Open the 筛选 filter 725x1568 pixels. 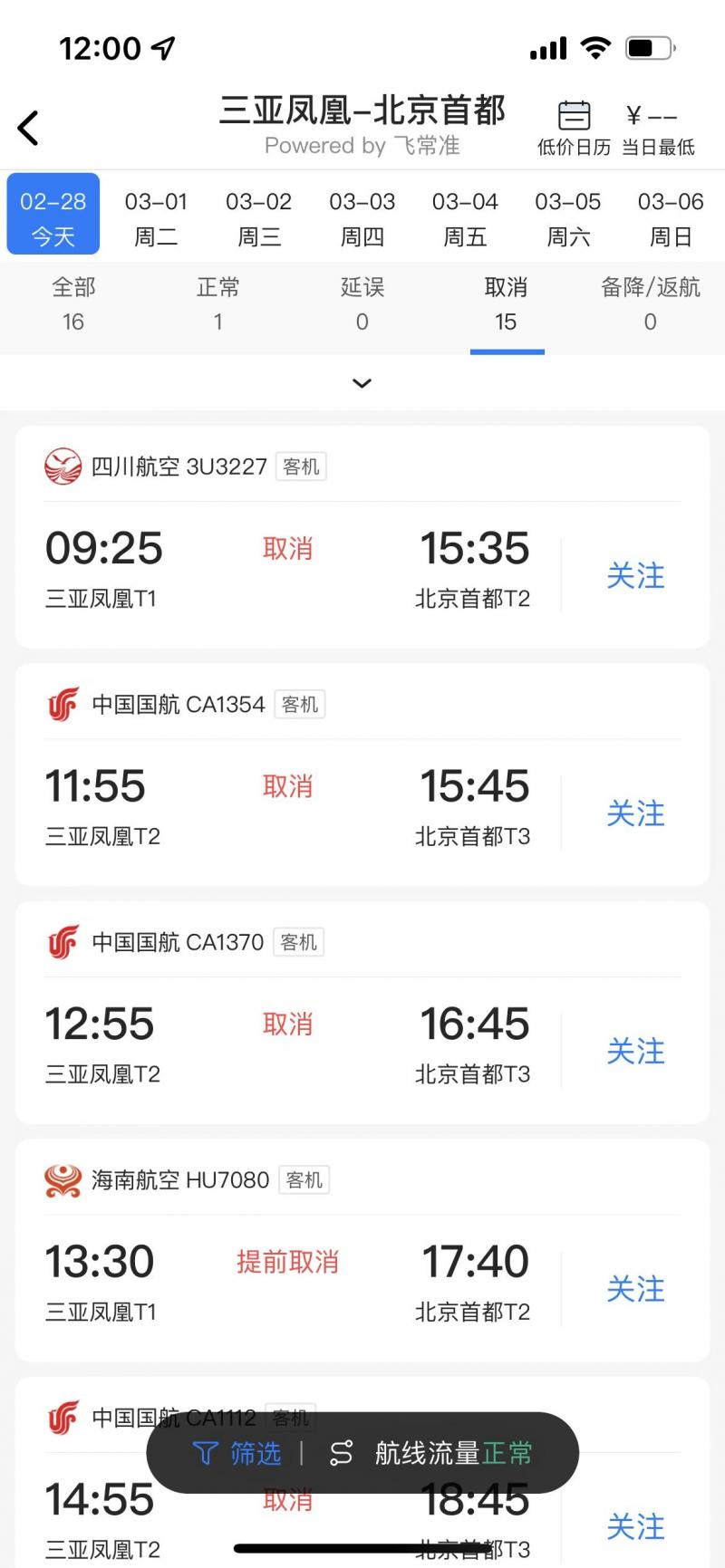tap(237, 1453)
